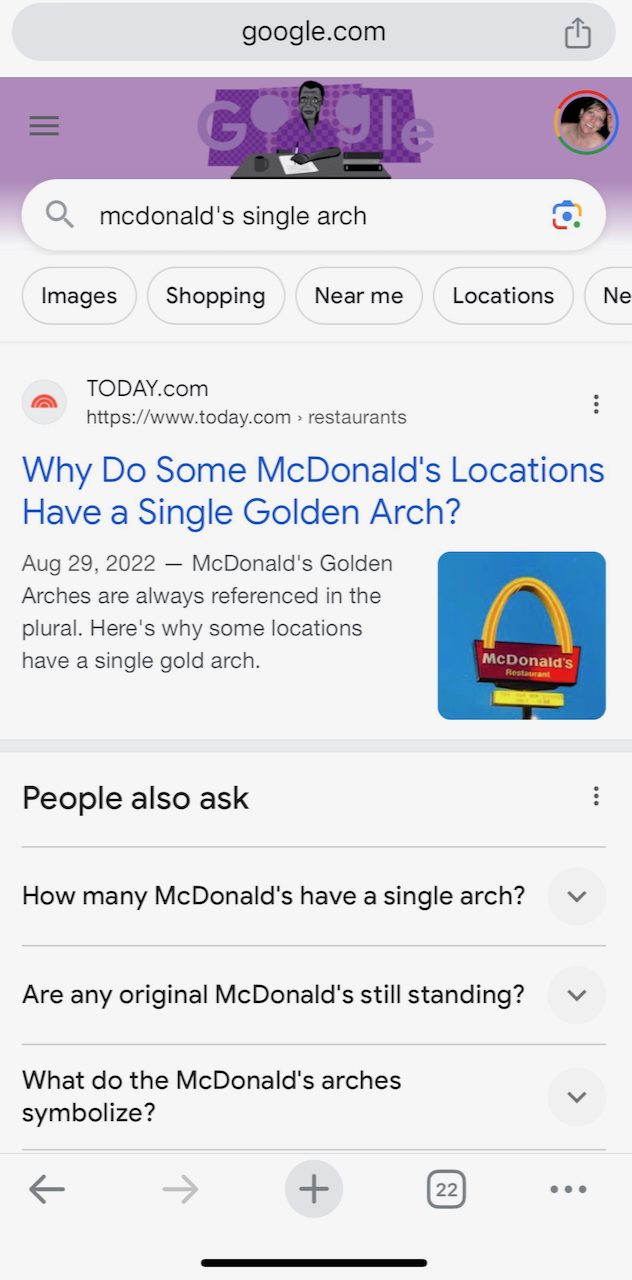This screenshot has height=1280, width=632.
Task: Share this page from the address bar
Action: (x=577, y=33)
